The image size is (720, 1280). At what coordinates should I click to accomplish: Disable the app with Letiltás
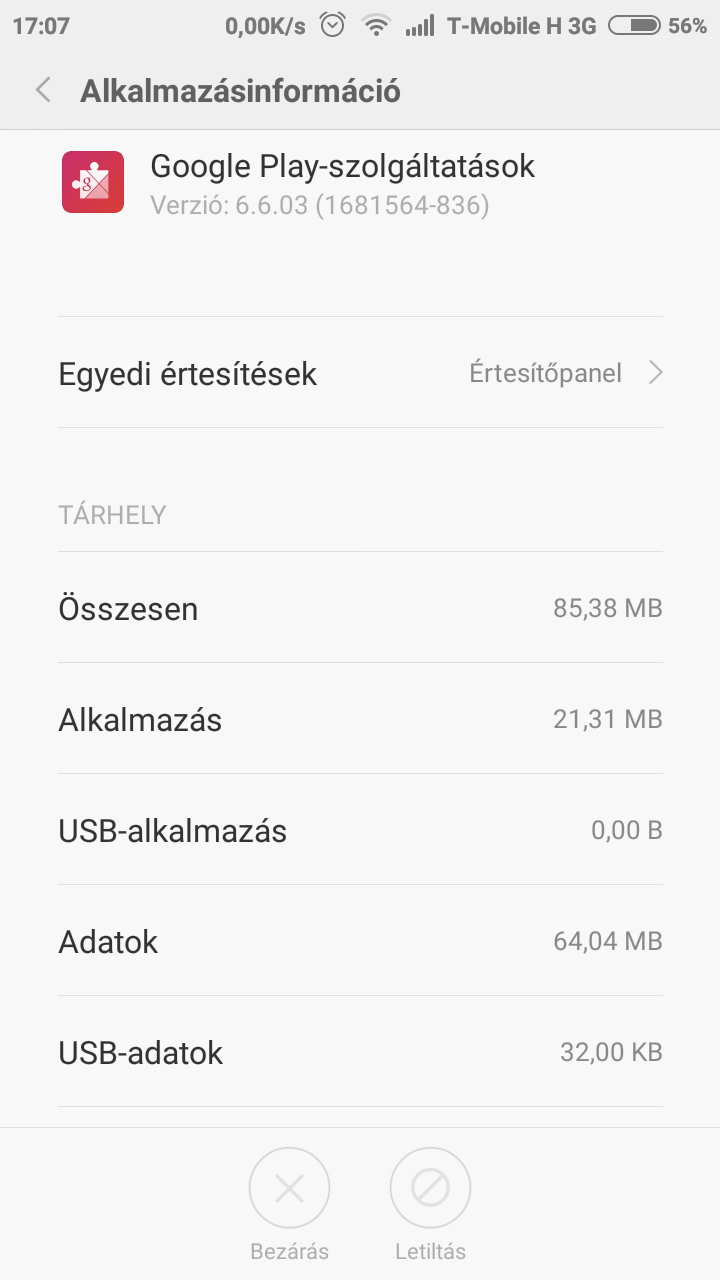tap(430, 1189)
